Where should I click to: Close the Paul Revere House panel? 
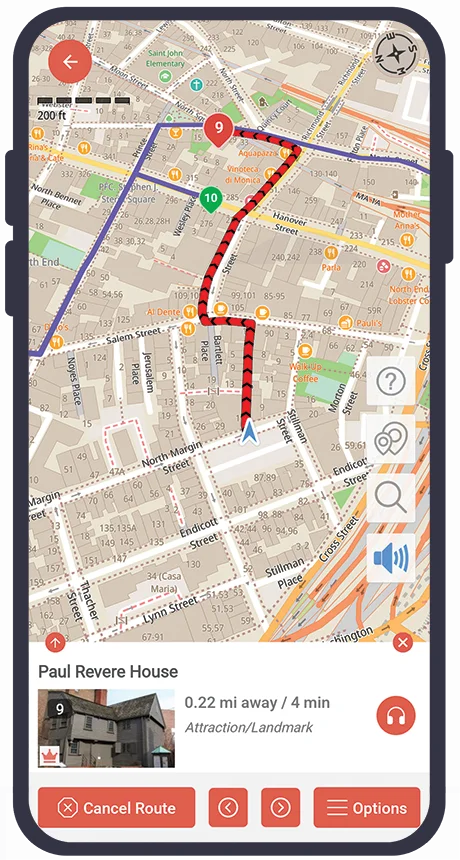pyautogui.click(x=403, y=642)
